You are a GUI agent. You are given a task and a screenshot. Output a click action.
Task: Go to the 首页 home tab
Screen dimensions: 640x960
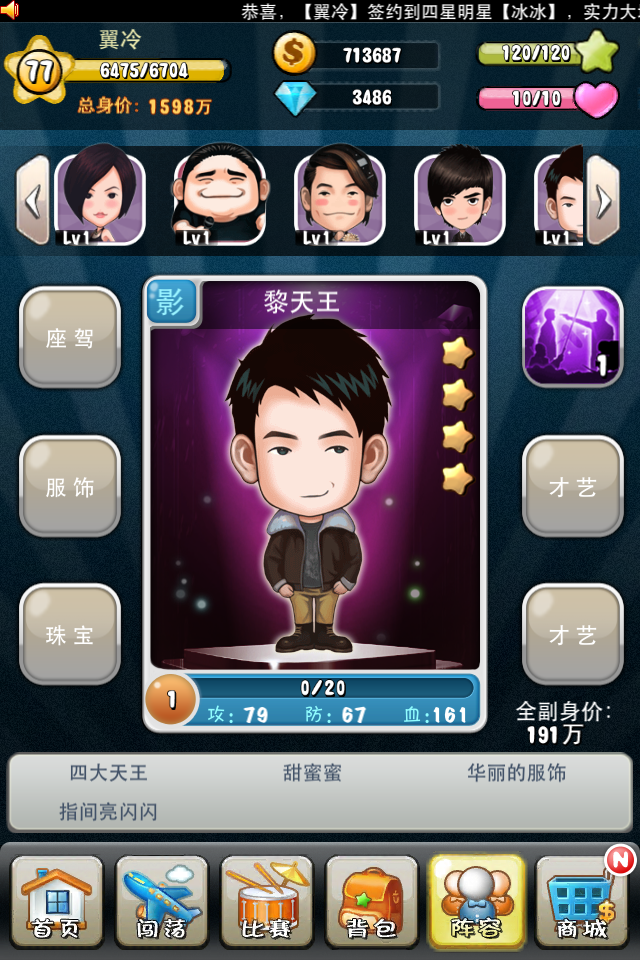pyautogui.click(x=57, y=902)
